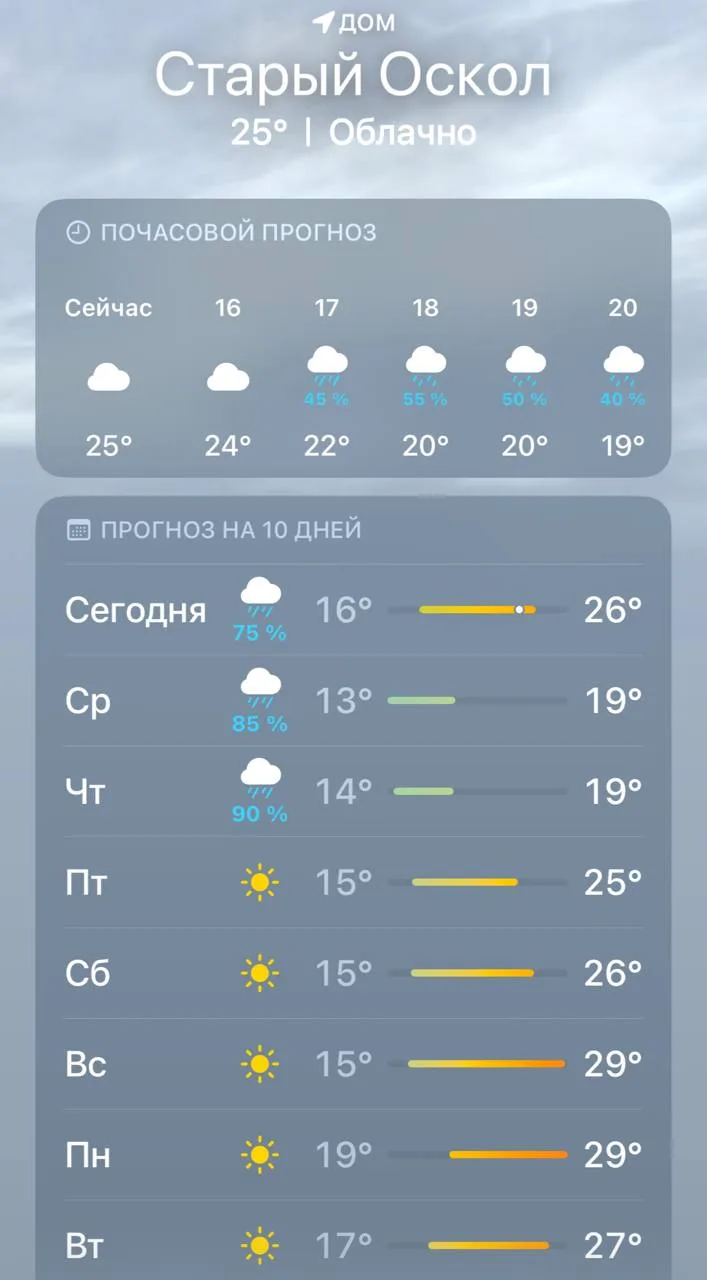Screen dimensions: 707x1280
Task: Open today's forecast row (Сегодня)
Action: click(353, 610)
